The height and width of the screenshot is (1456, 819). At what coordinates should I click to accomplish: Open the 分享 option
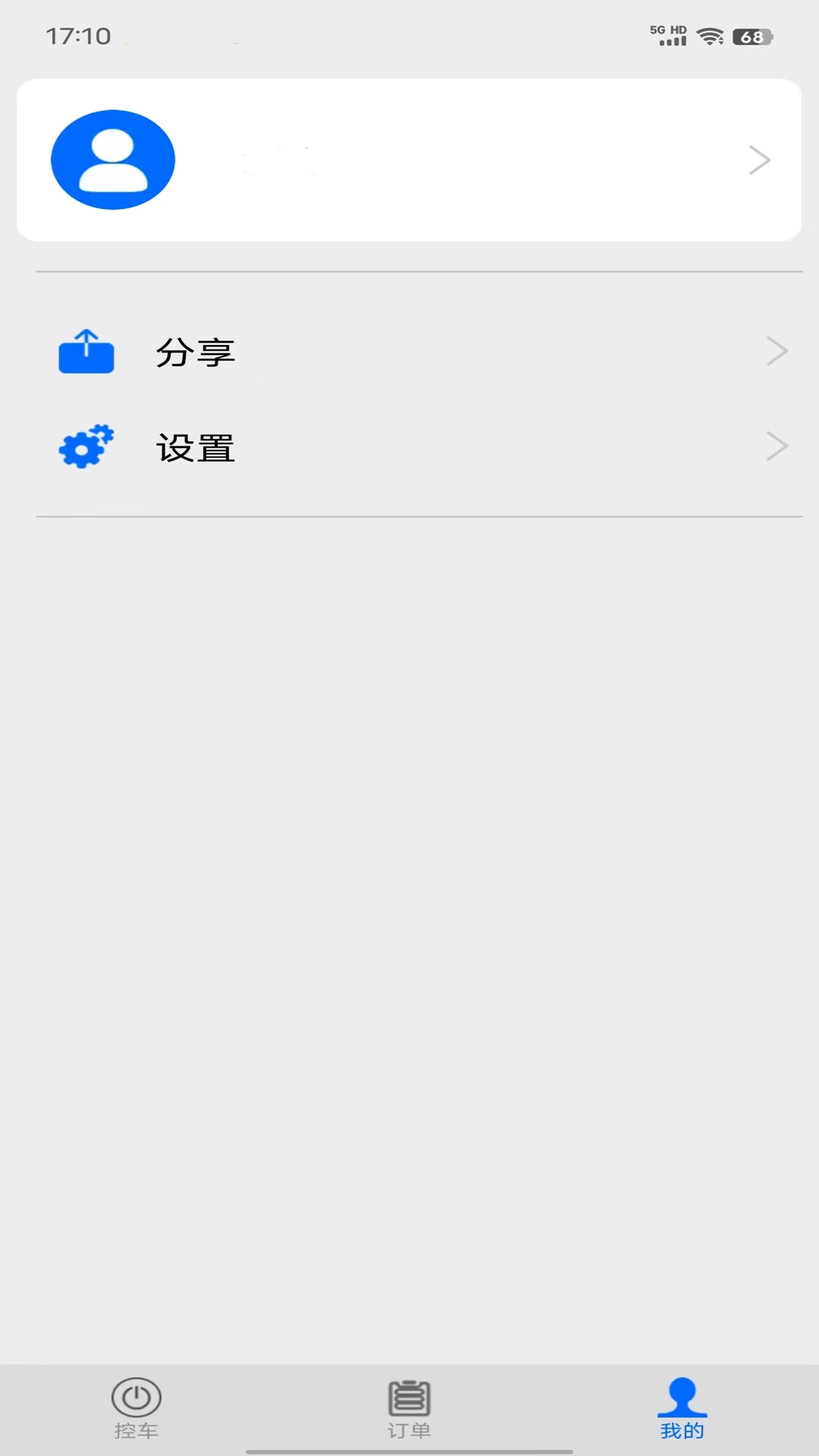(195, 351)
